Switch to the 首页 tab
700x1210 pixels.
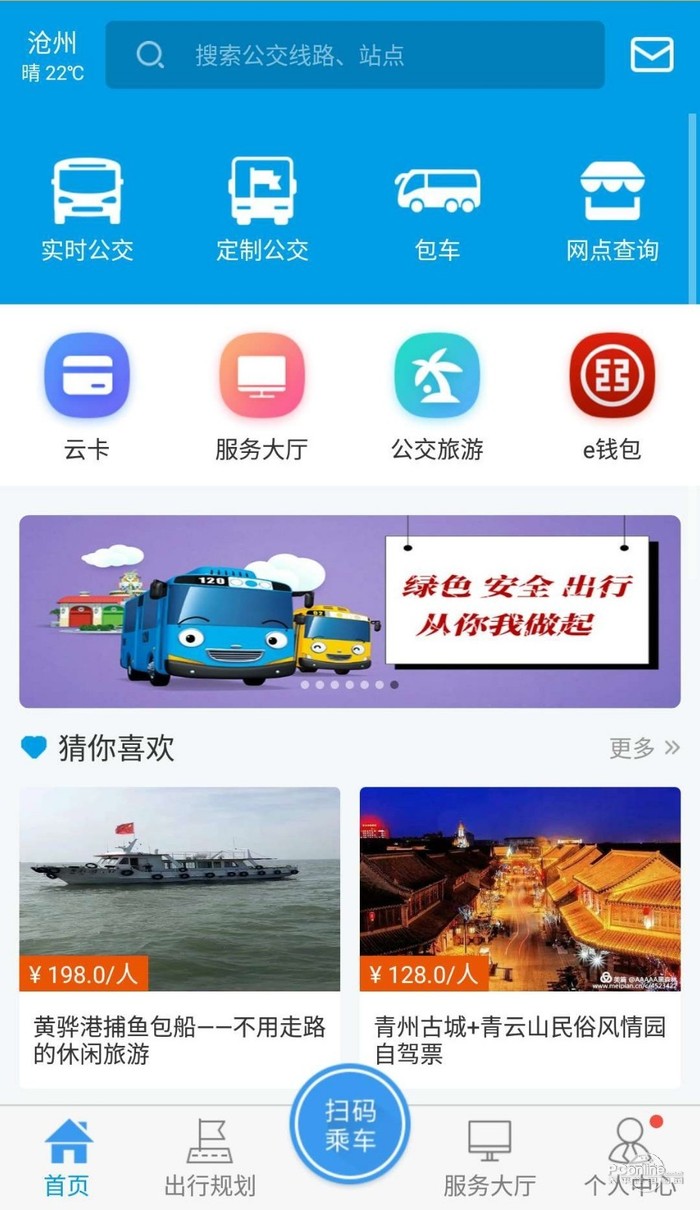coord(68,1158)
